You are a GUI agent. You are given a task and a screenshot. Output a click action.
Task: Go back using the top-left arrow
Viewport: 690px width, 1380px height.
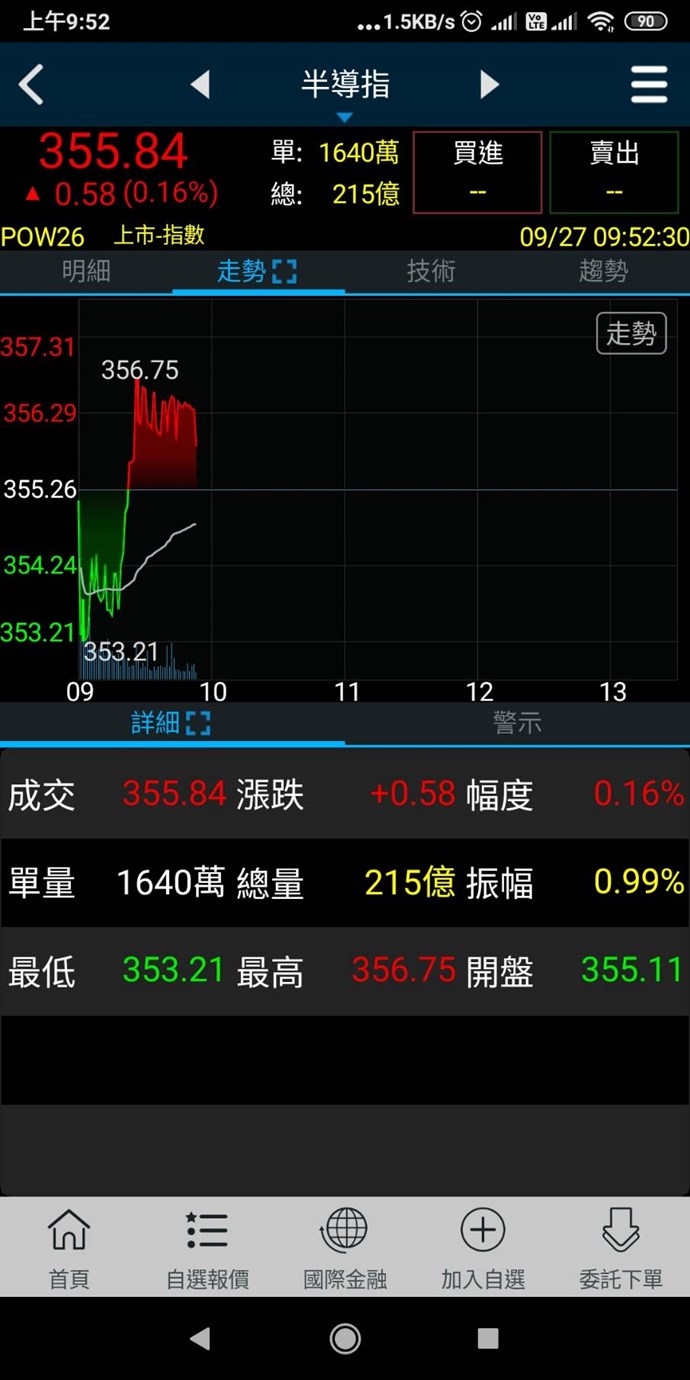[32, 85]
